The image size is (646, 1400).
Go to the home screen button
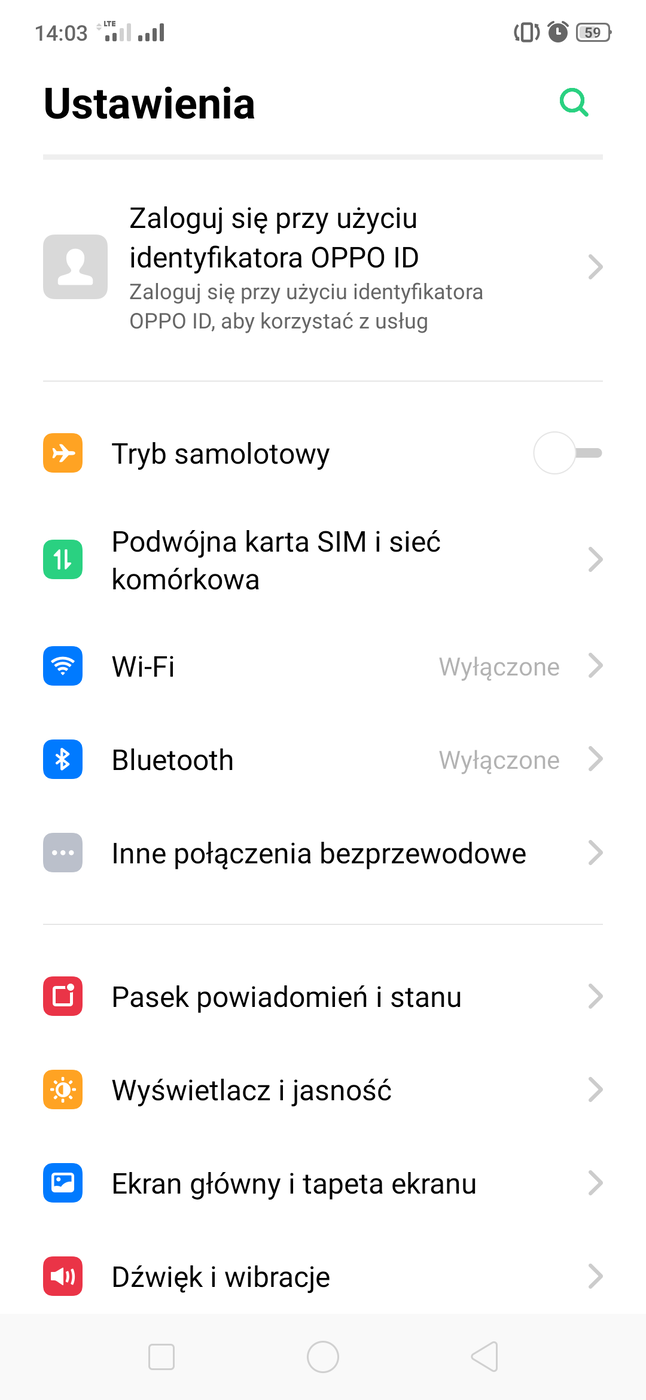323,1357
